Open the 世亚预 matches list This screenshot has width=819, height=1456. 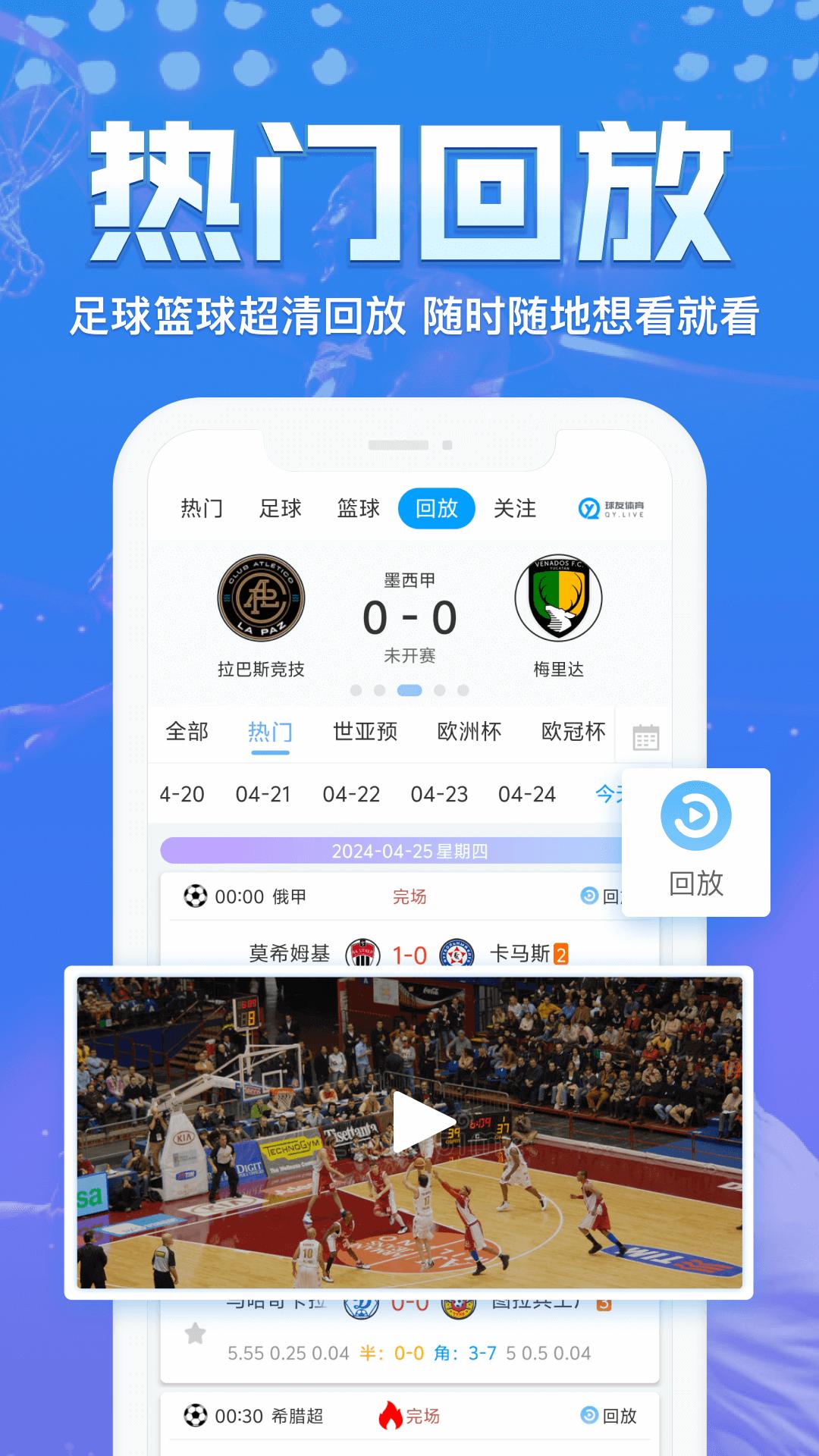coord(364,732)
